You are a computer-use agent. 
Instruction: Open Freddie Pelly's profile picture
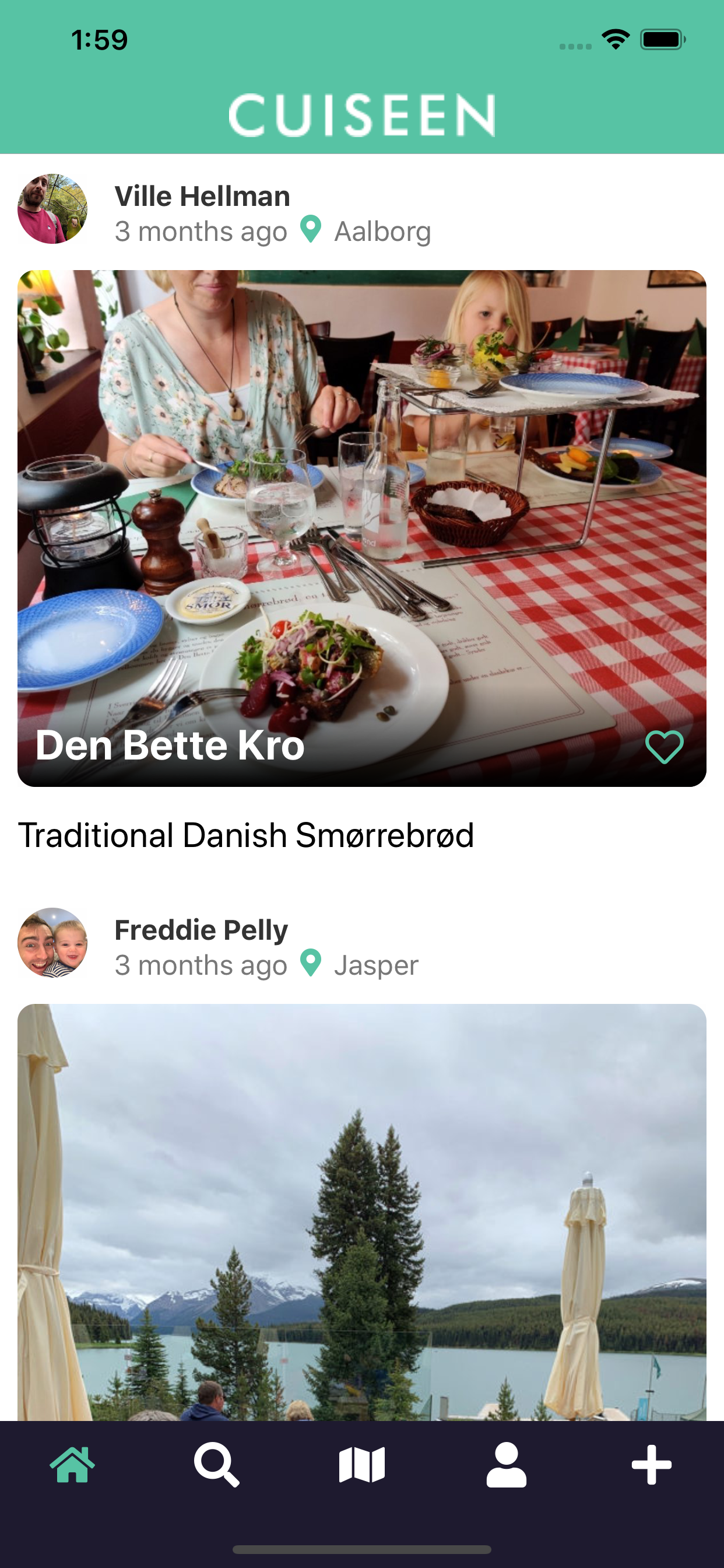click(x=52, y=942)
